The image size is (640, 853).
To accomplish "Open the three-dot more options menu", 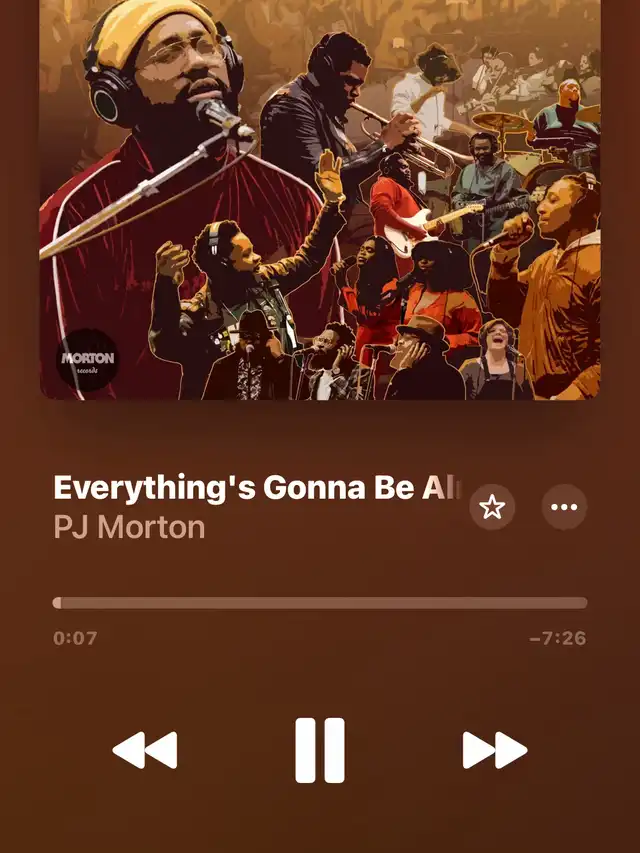I will (x=564, y=507).
